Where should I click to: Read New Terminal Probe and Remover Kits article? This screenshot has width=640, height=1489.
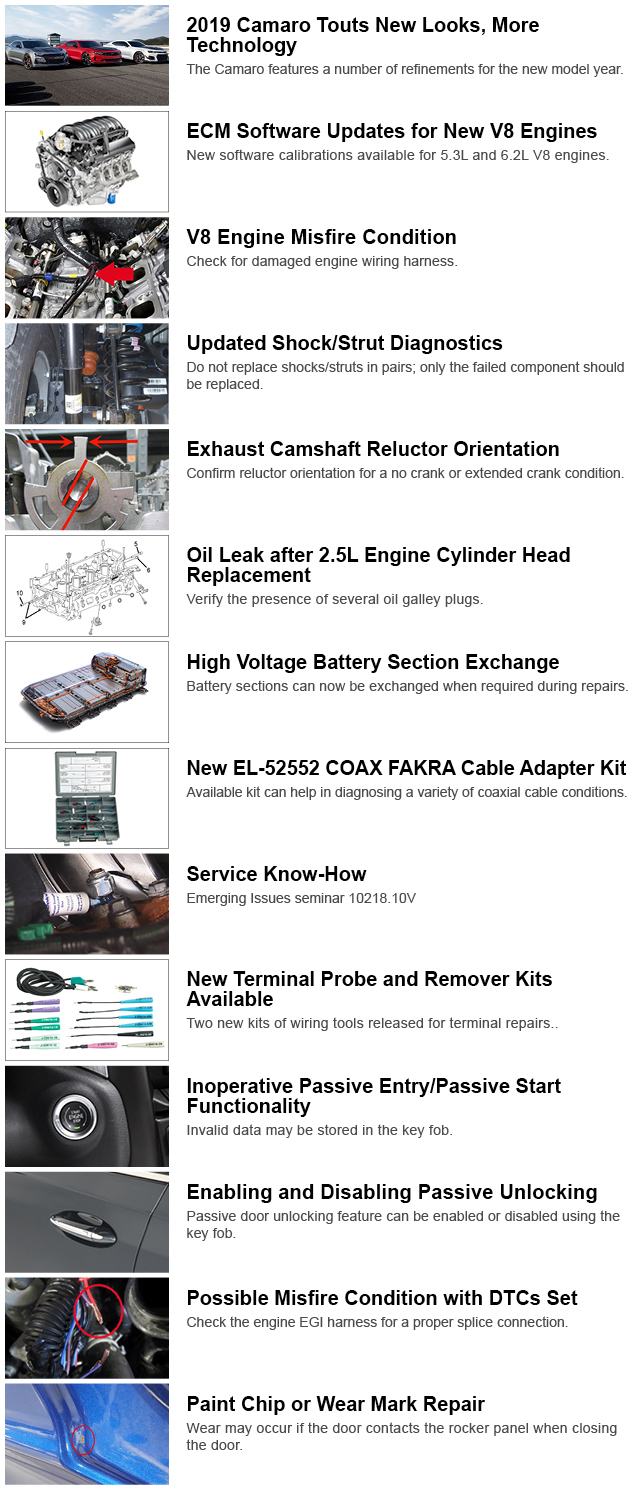click(x=369, y=989)
